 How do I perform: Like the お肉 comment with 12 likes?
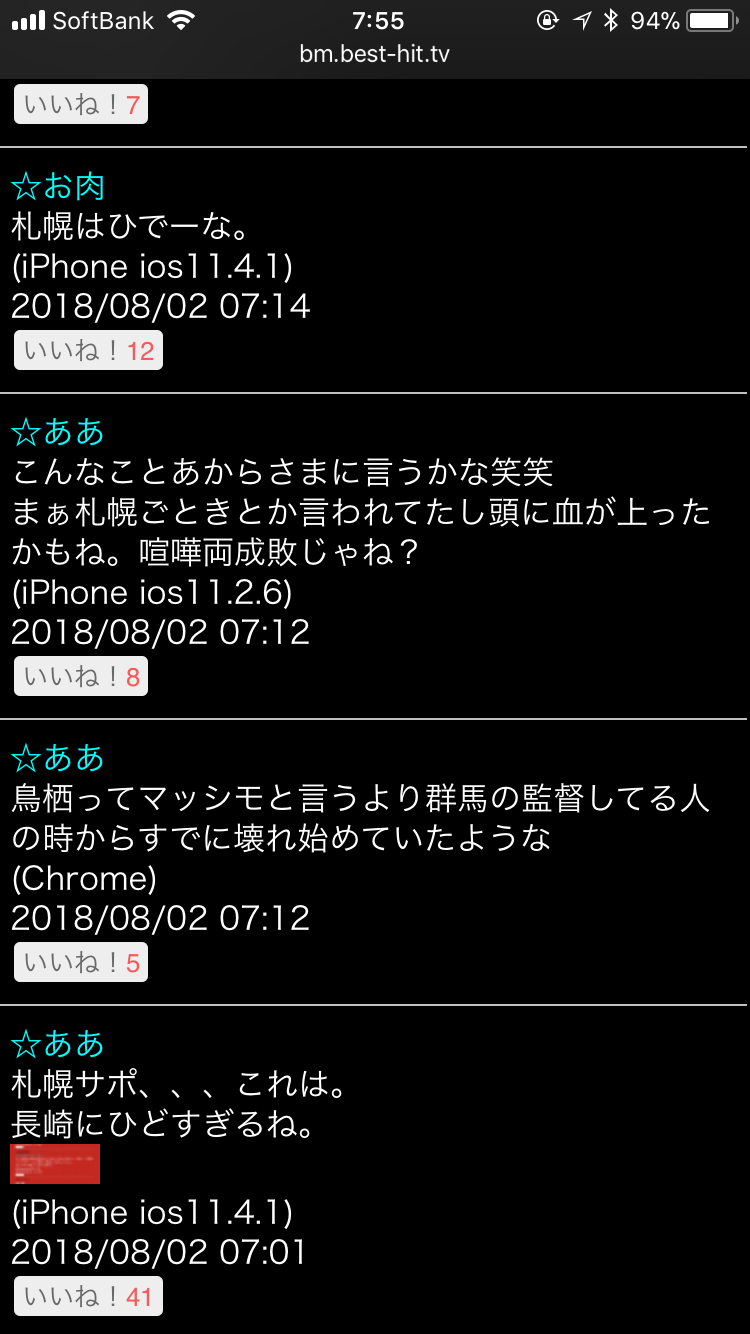point(88,351)
